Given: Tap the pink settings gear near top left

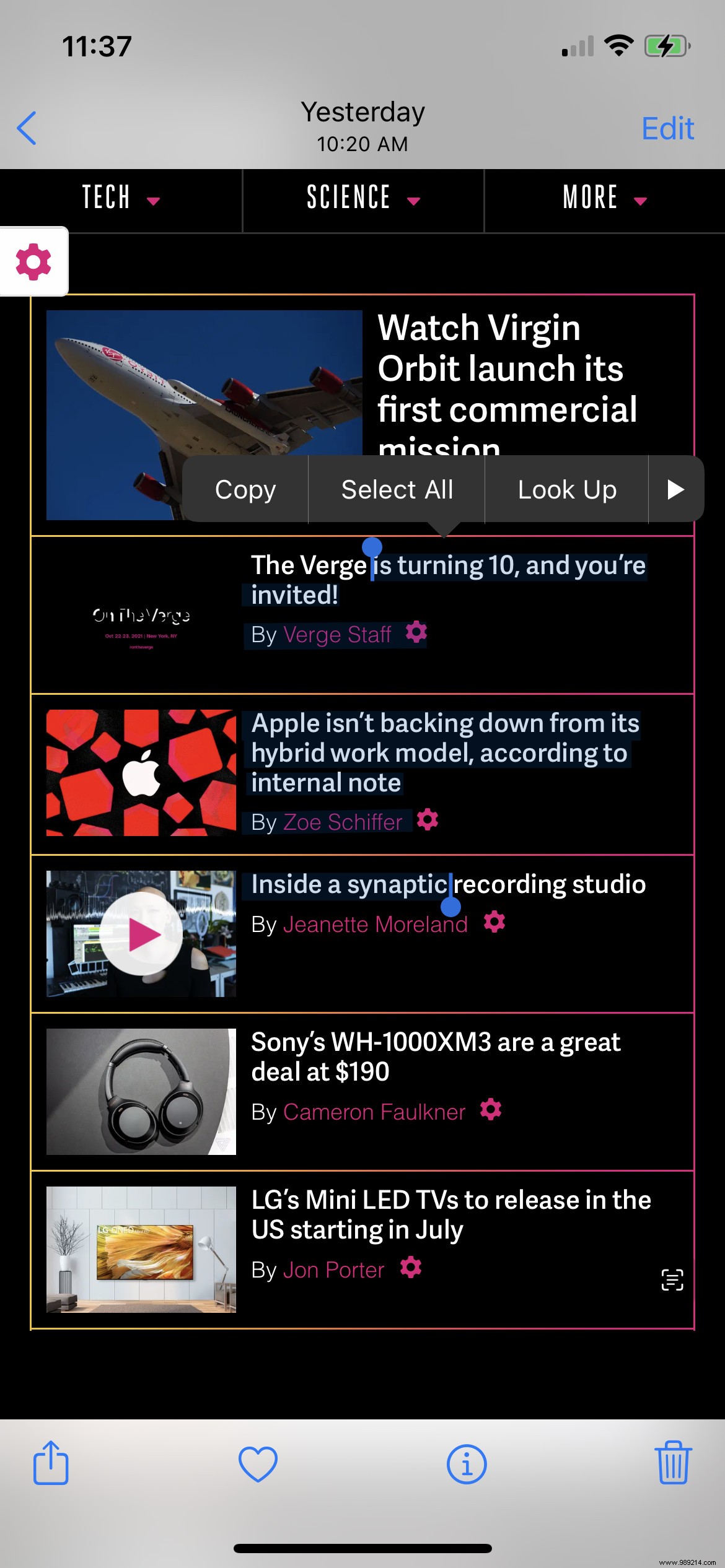Looking at the screenshot, I should [33, 261].
